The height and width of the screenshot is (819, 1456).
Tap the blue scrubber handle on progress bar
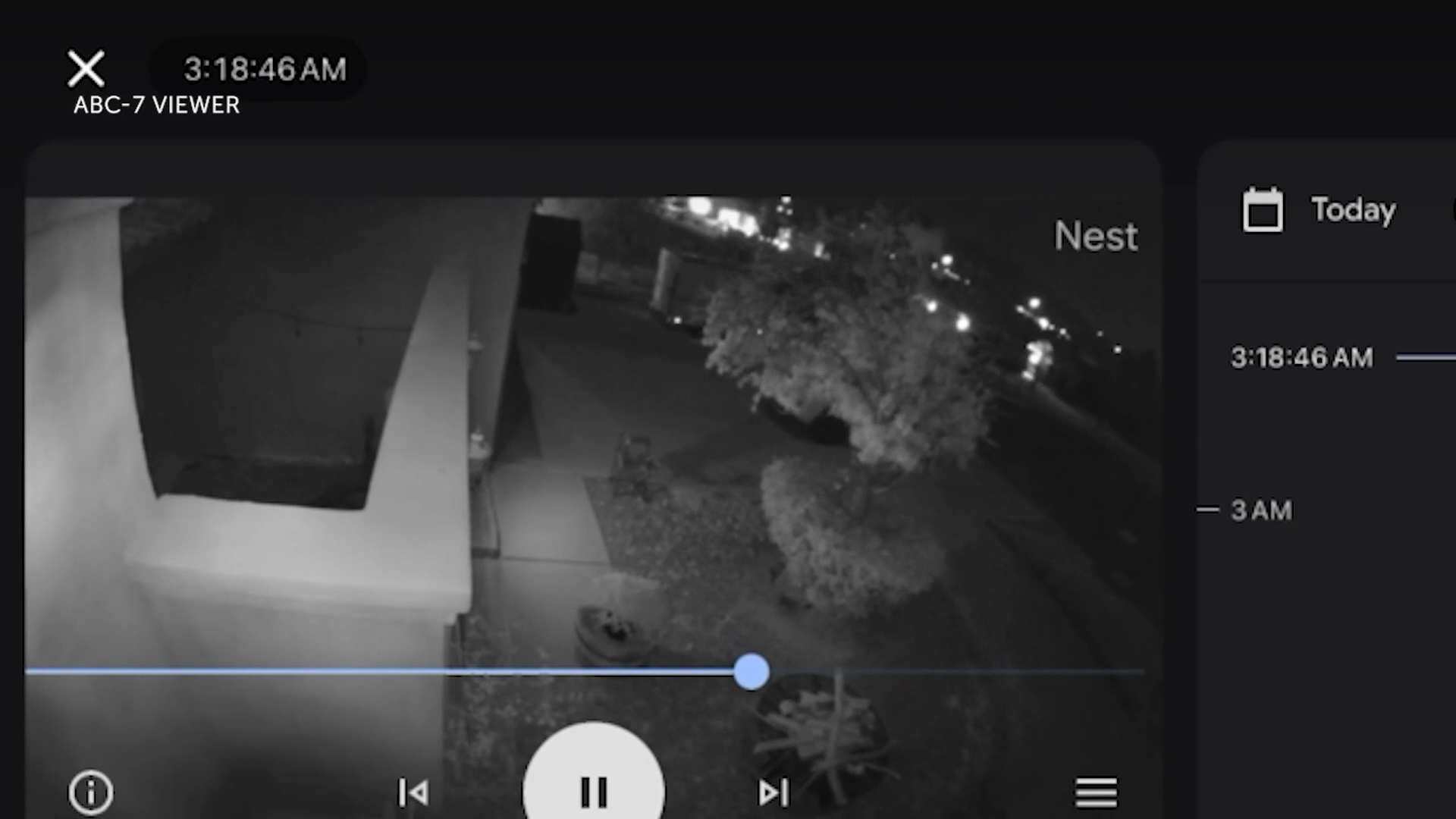(752, 672)
